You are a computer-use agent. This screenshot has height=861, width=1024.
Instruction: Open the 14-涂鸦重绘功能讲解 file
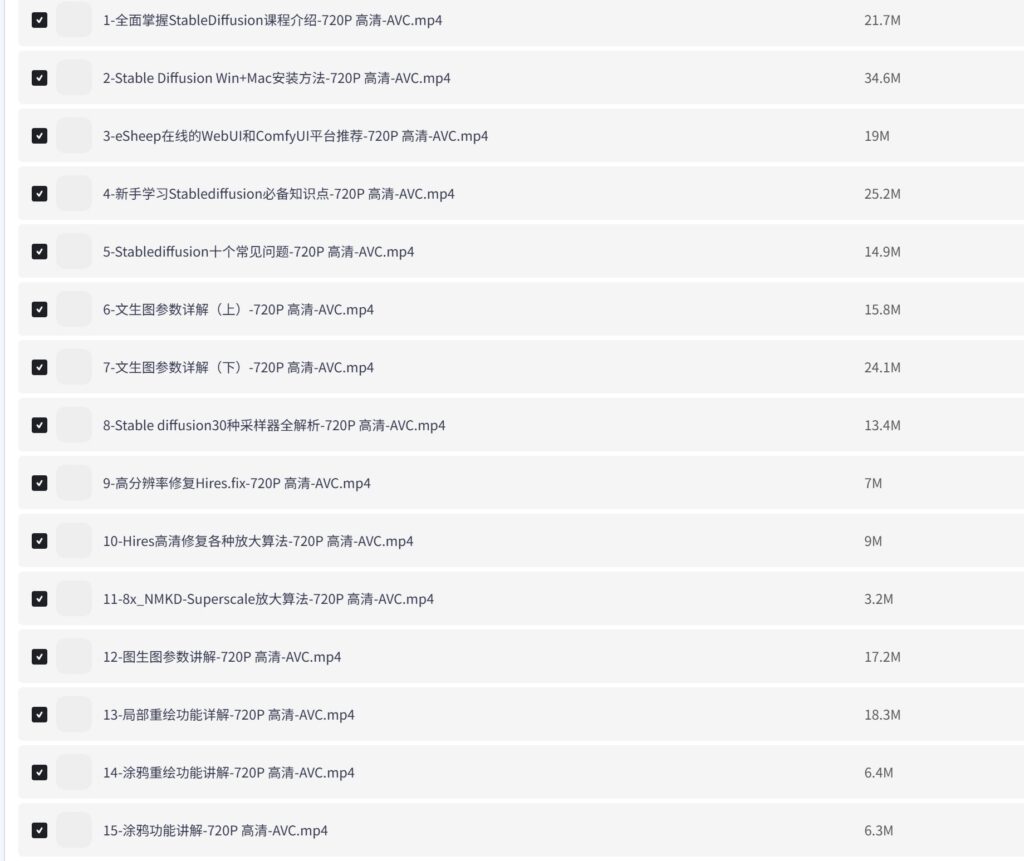[x=228, y=773]
